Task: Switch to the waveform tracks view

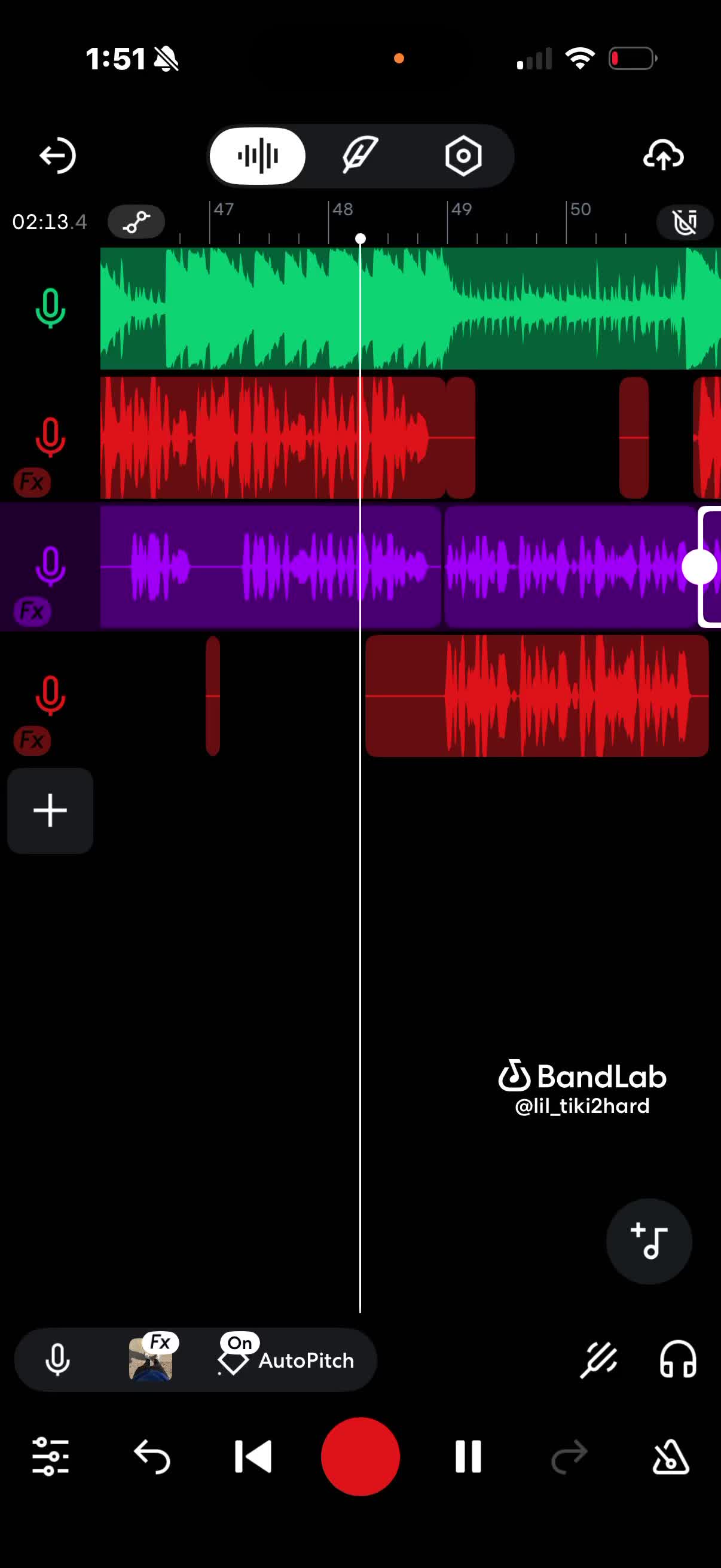Action: coord(257,156)
